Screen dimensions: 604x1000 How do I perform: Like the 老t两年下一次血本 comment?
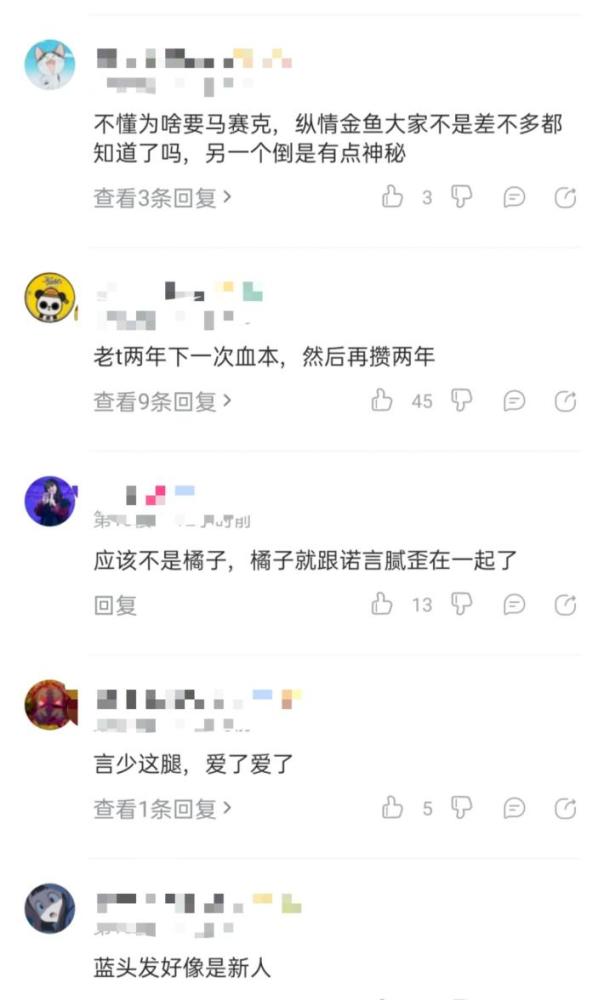point(382,401)
